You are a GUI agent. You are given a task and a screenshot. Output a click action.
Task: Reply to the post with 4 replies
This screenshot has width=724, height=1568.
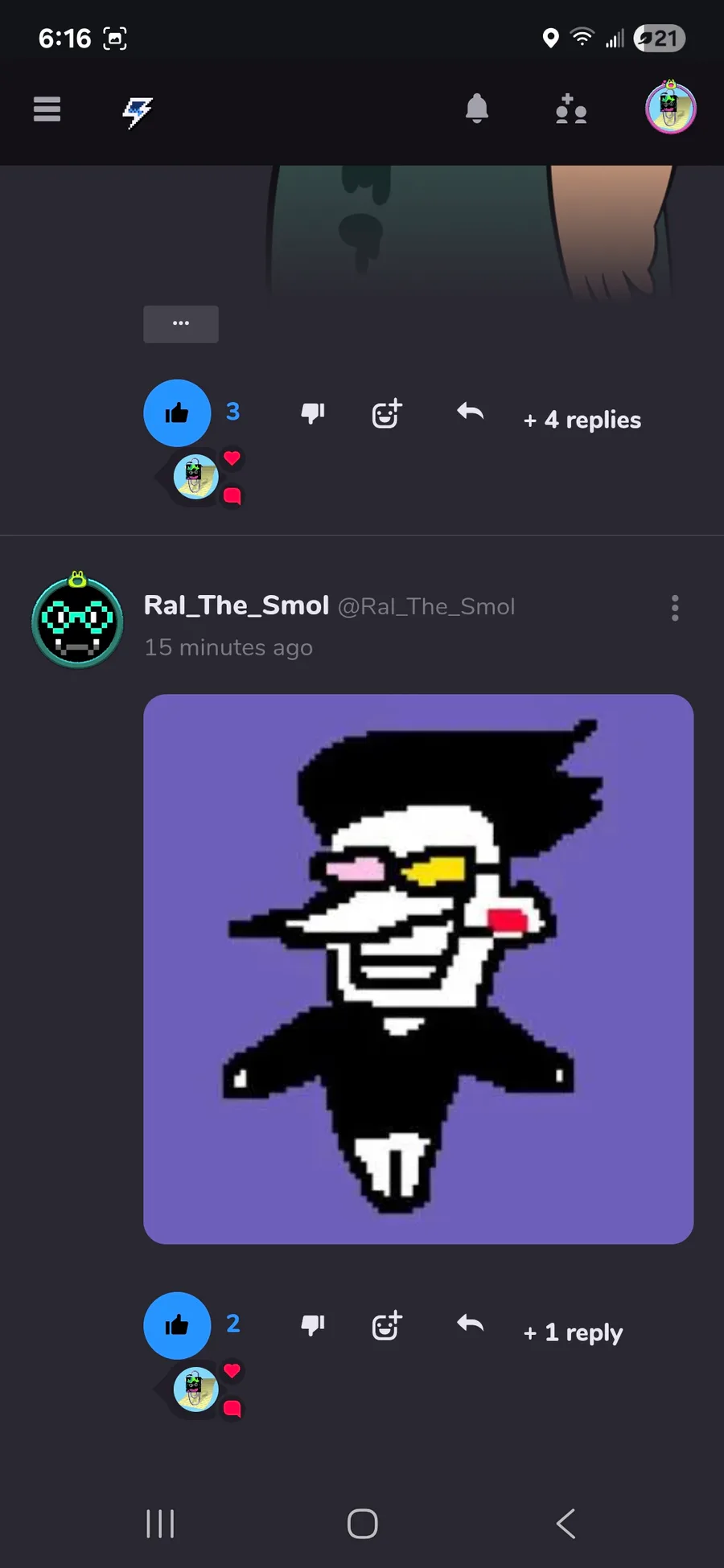pyautogui.click(x=471, y=413)
